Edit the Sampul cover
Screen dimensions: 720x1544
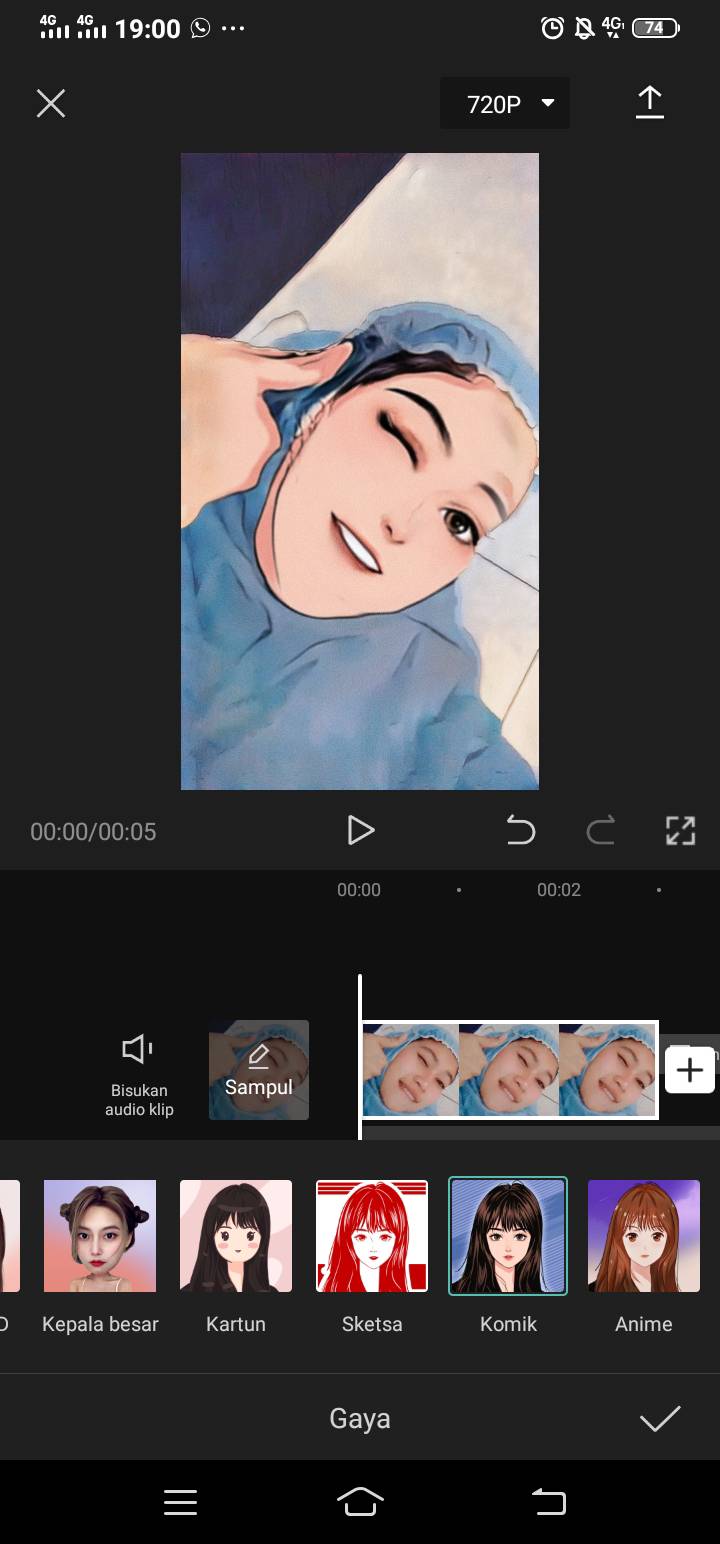click(259, 1070)
